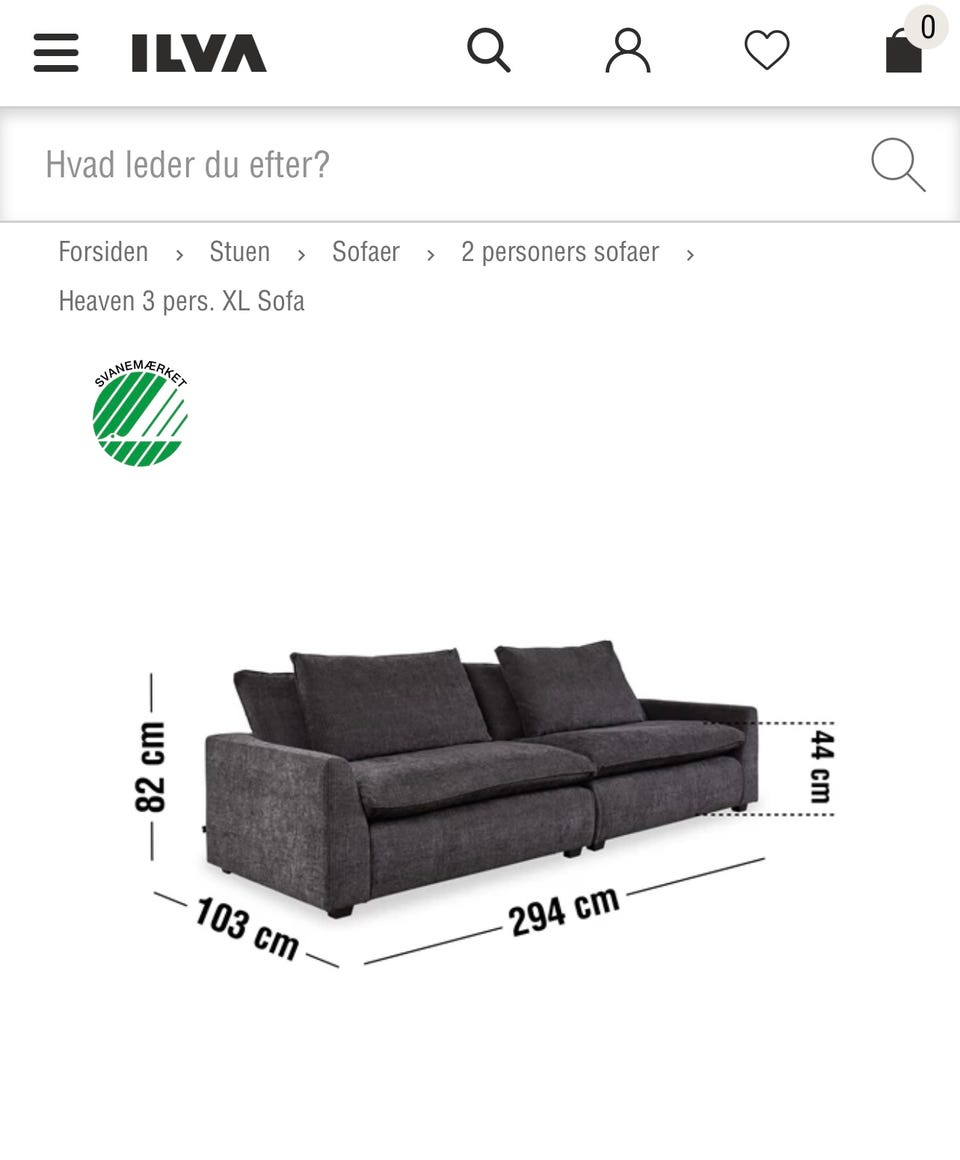Open the Stuen breadcrumb link
Image resolution: width=960 pixels, height=1160 pixels.
(x=239, y=252)
